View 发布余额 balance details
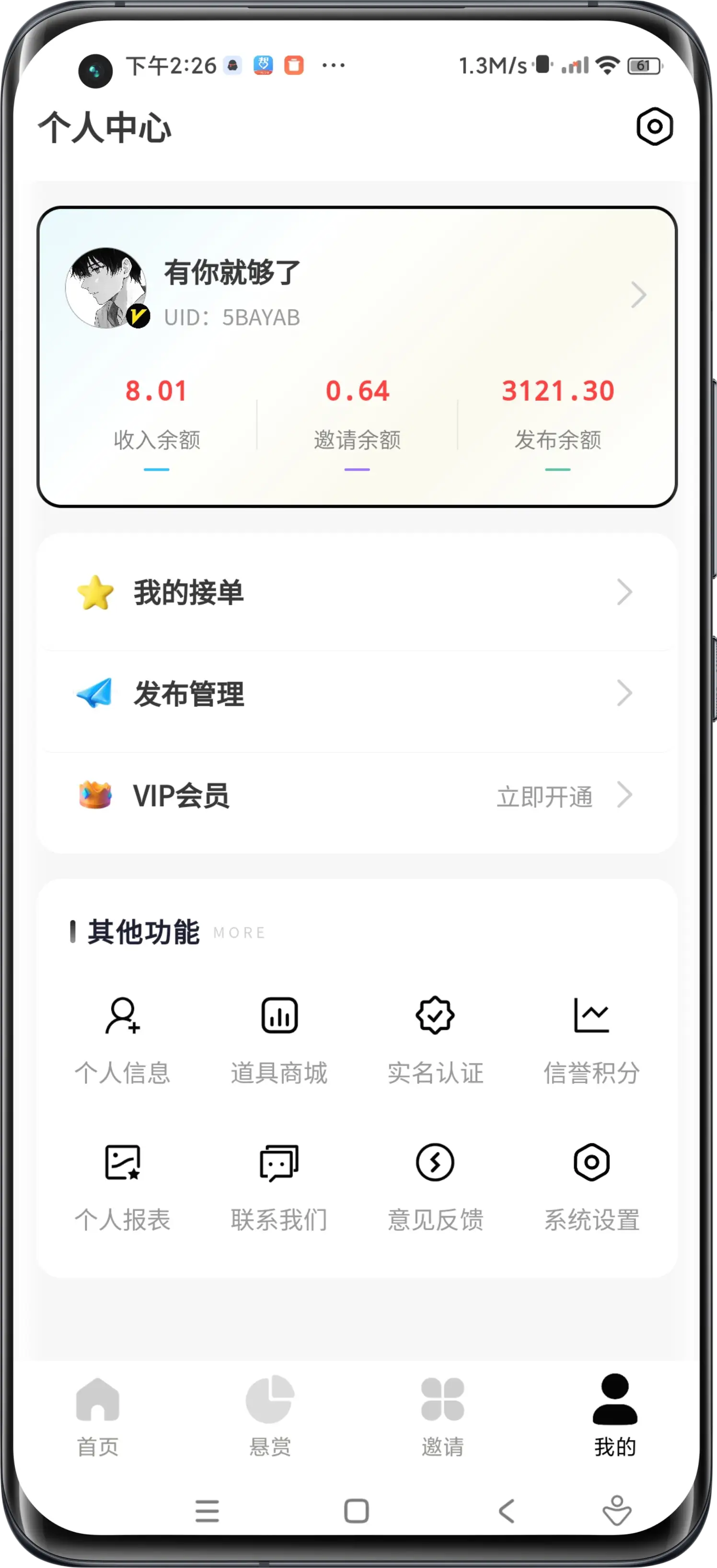 coord(557,419)
